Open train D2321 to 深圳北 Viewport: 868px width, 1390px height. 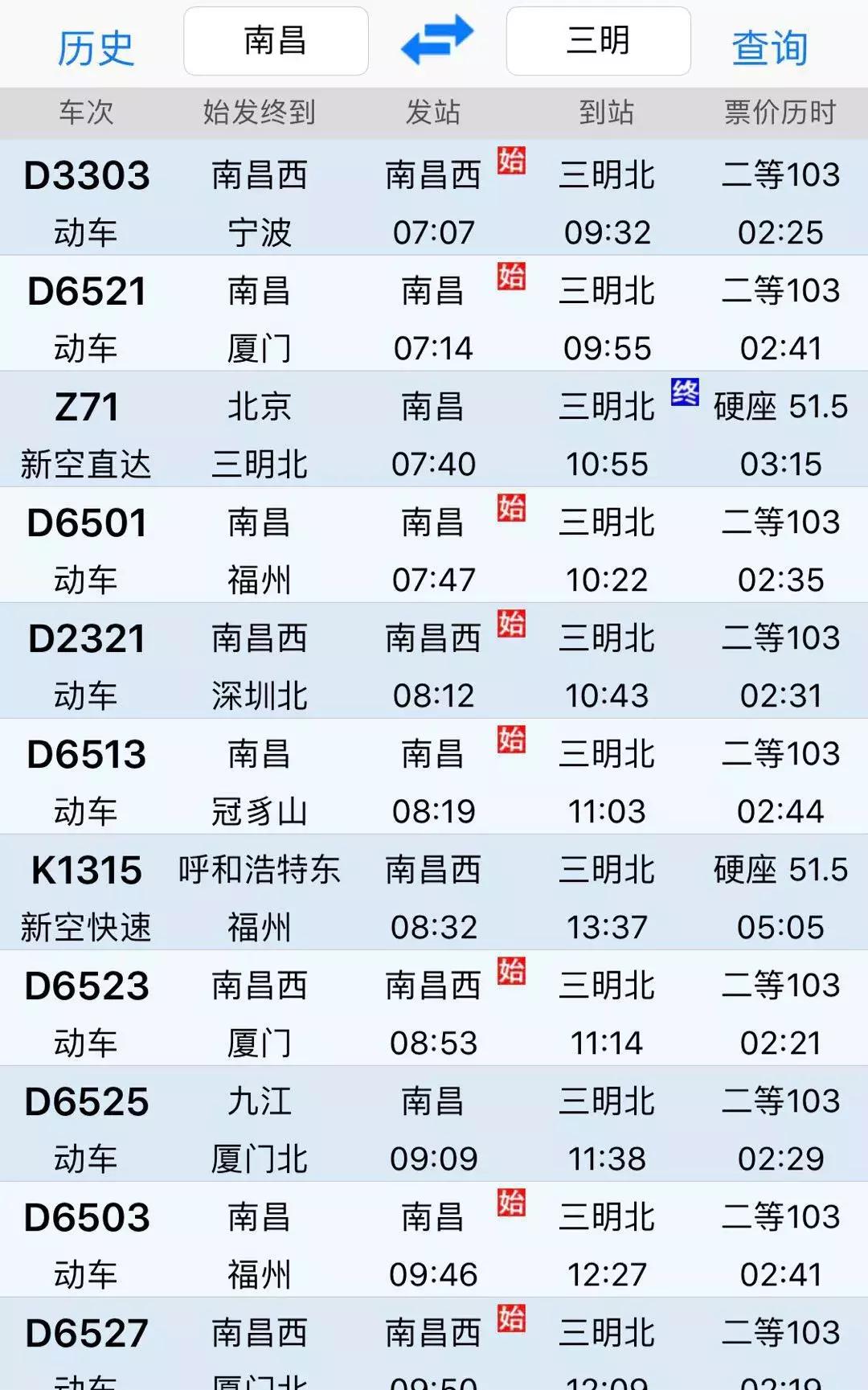pos(434,661)
